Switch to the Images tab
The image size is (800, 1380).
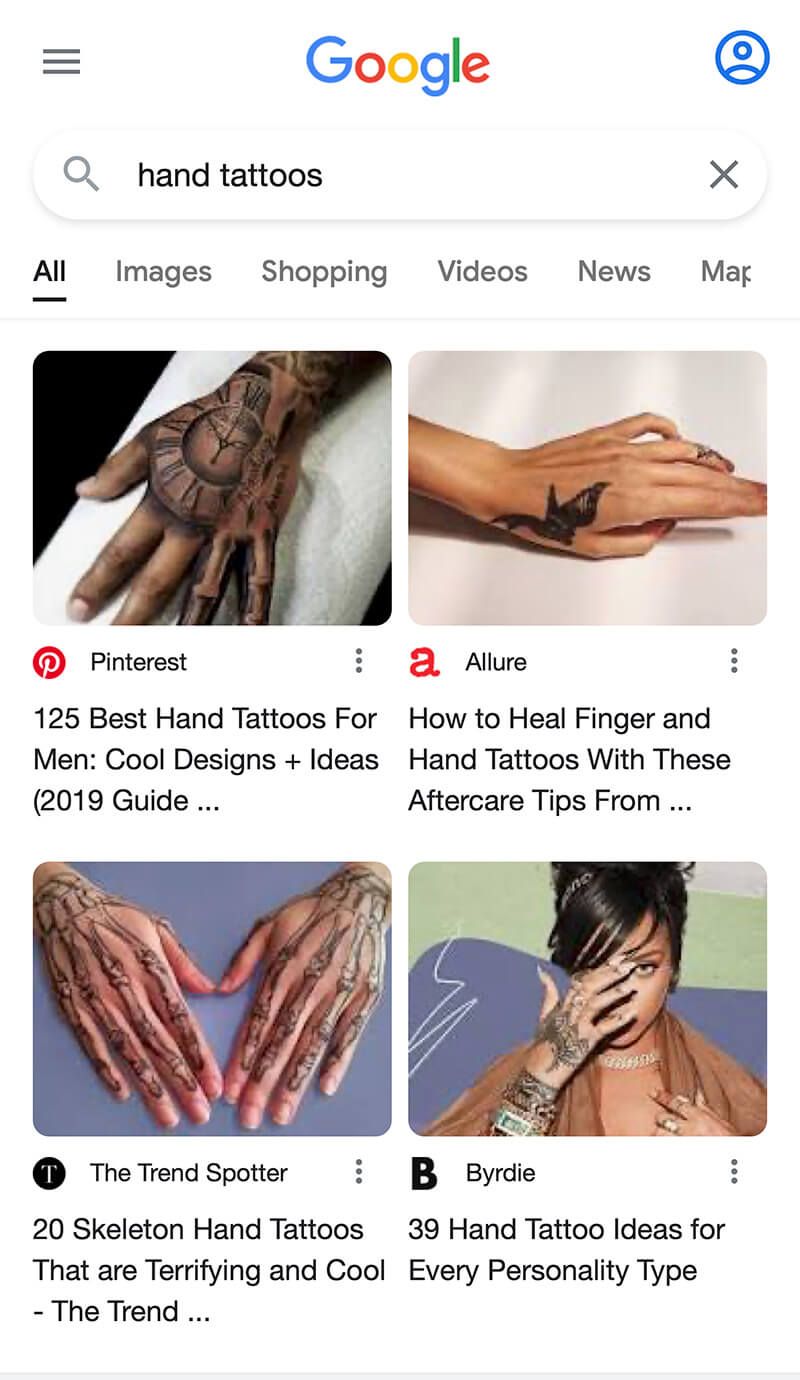click(x=163, y=271)
